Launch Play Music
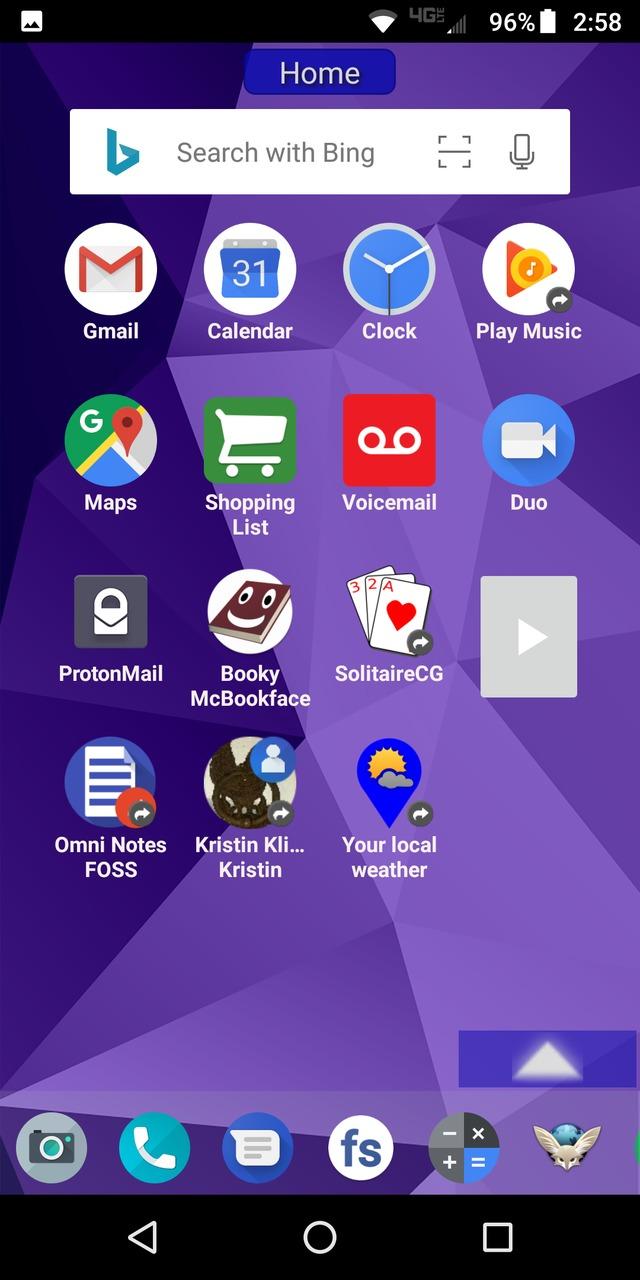640x1280 pixels. pos(528,270)
